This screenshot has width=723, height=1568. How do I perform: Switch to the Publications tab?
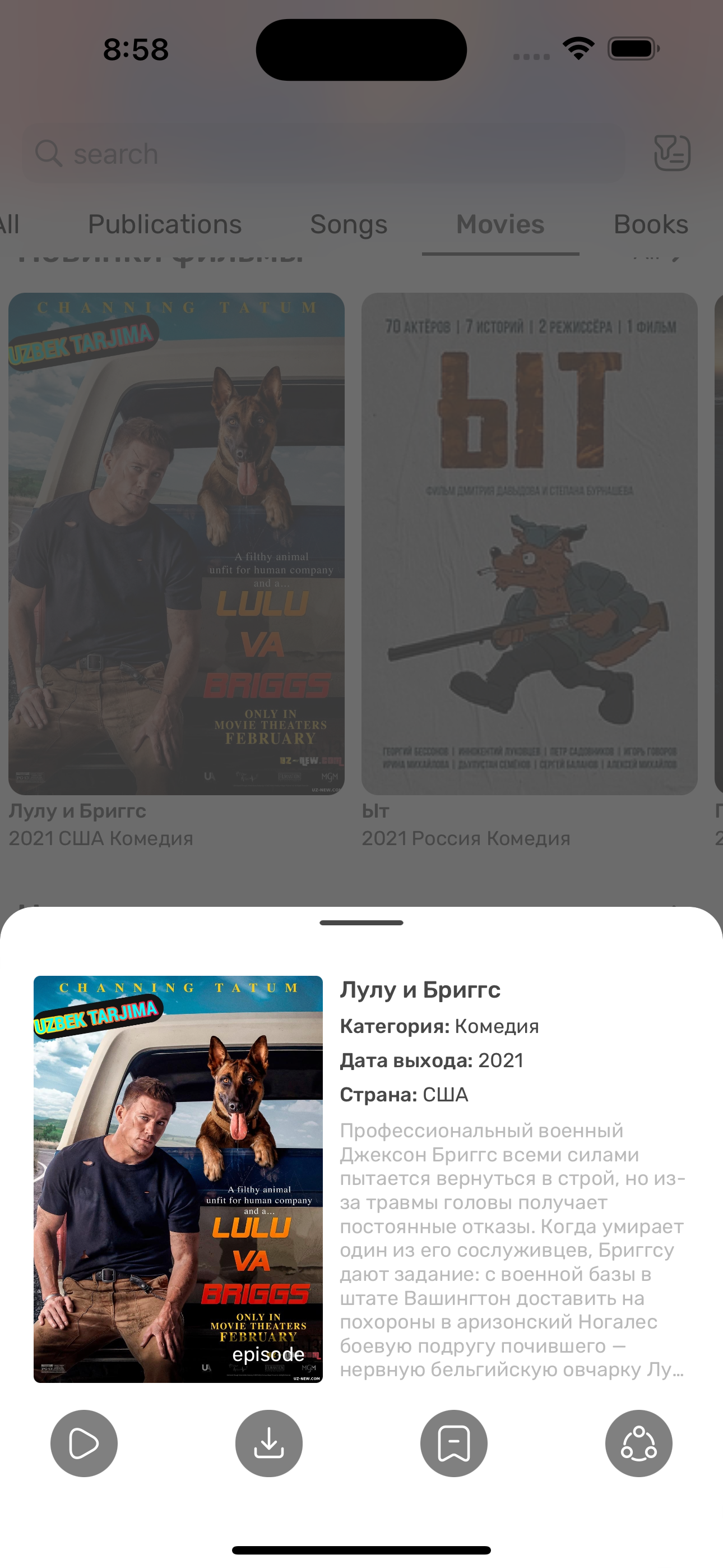[x=165, y=225]
